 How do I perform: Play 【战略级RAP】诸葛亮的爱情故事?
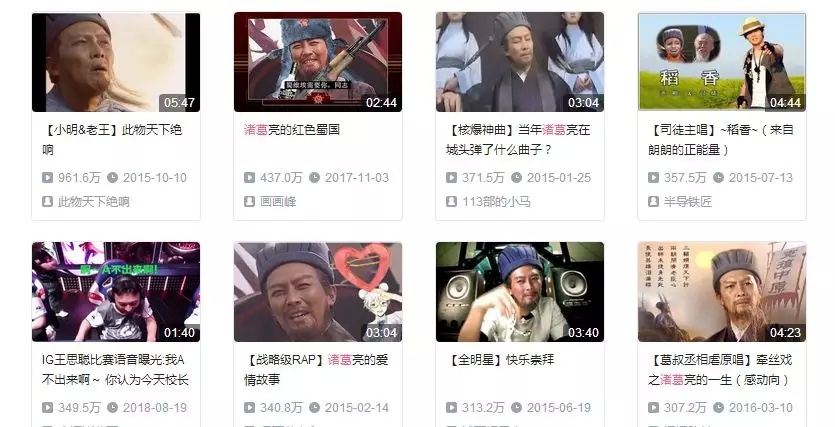click(x=317, y=292)
